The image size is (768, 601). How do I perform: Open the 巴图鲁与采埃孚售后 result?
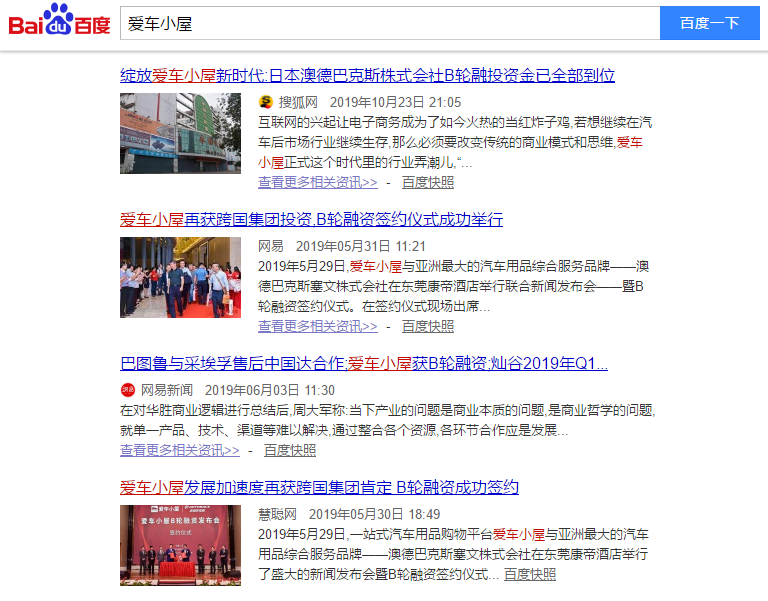[x=364, y=363]
